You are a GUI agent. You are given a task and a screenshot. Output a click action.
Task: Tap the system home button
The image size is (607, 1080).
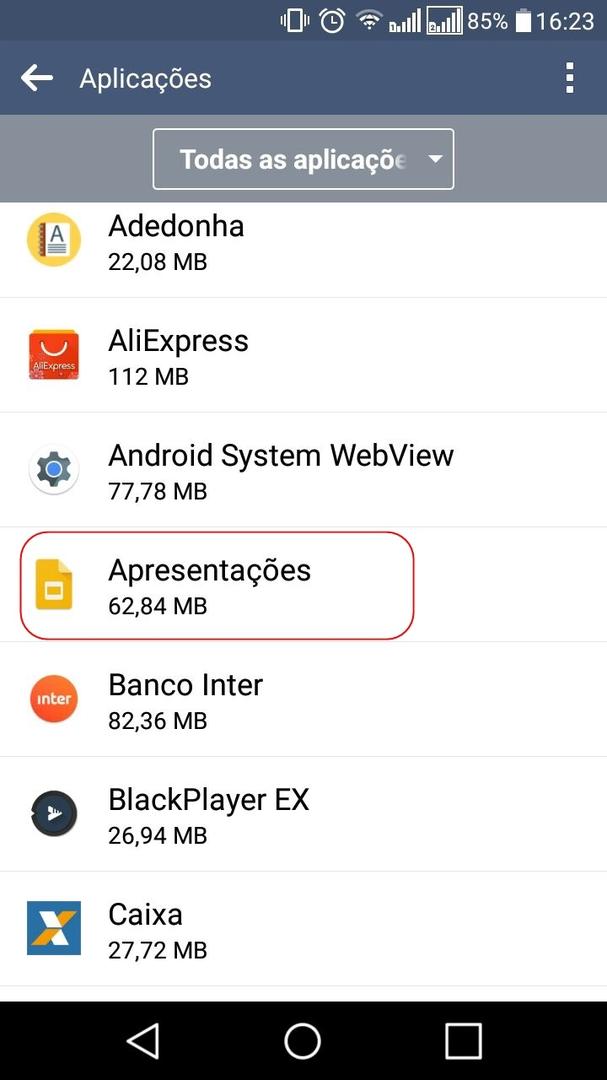302,1041
